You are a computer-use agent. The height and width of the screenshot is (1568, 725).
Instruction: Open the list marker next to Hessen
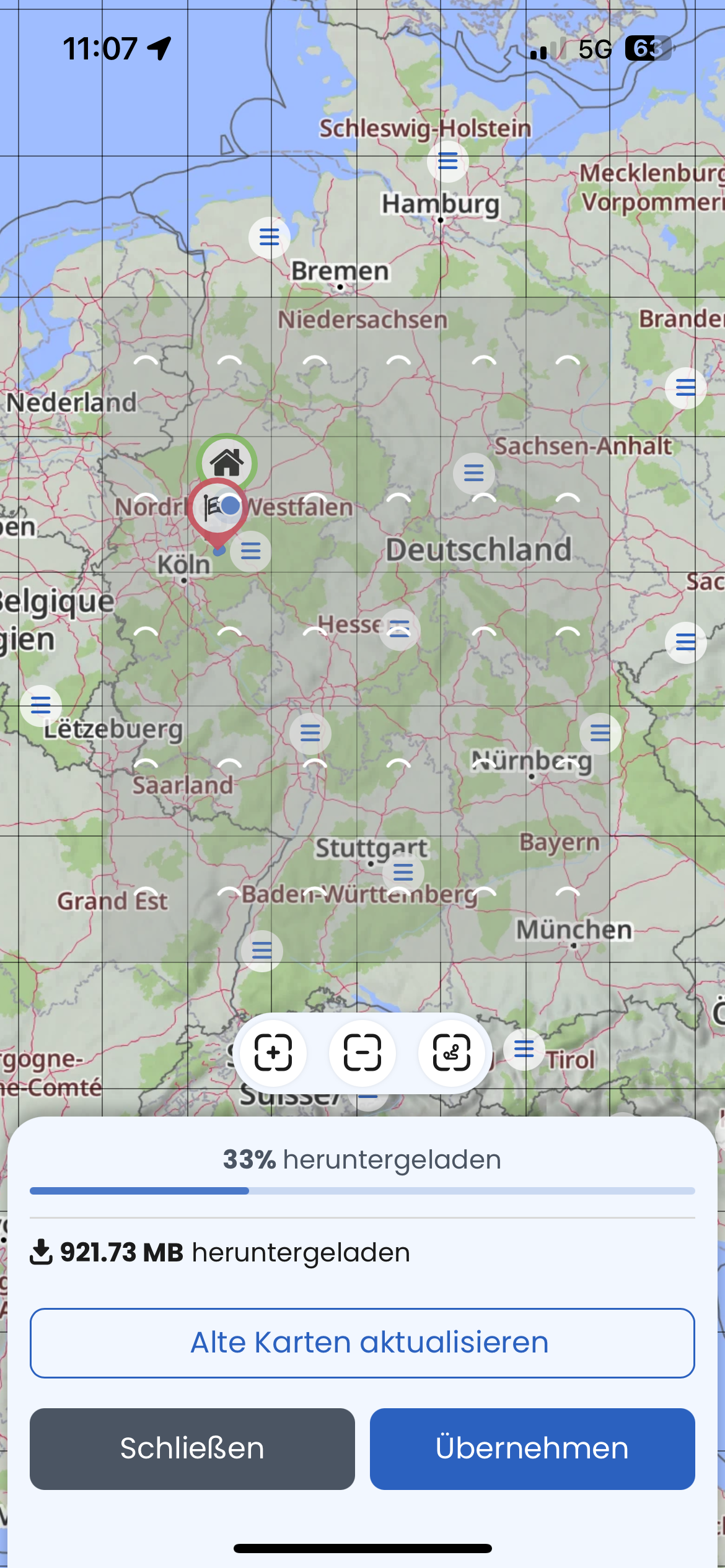click(400, 629)
